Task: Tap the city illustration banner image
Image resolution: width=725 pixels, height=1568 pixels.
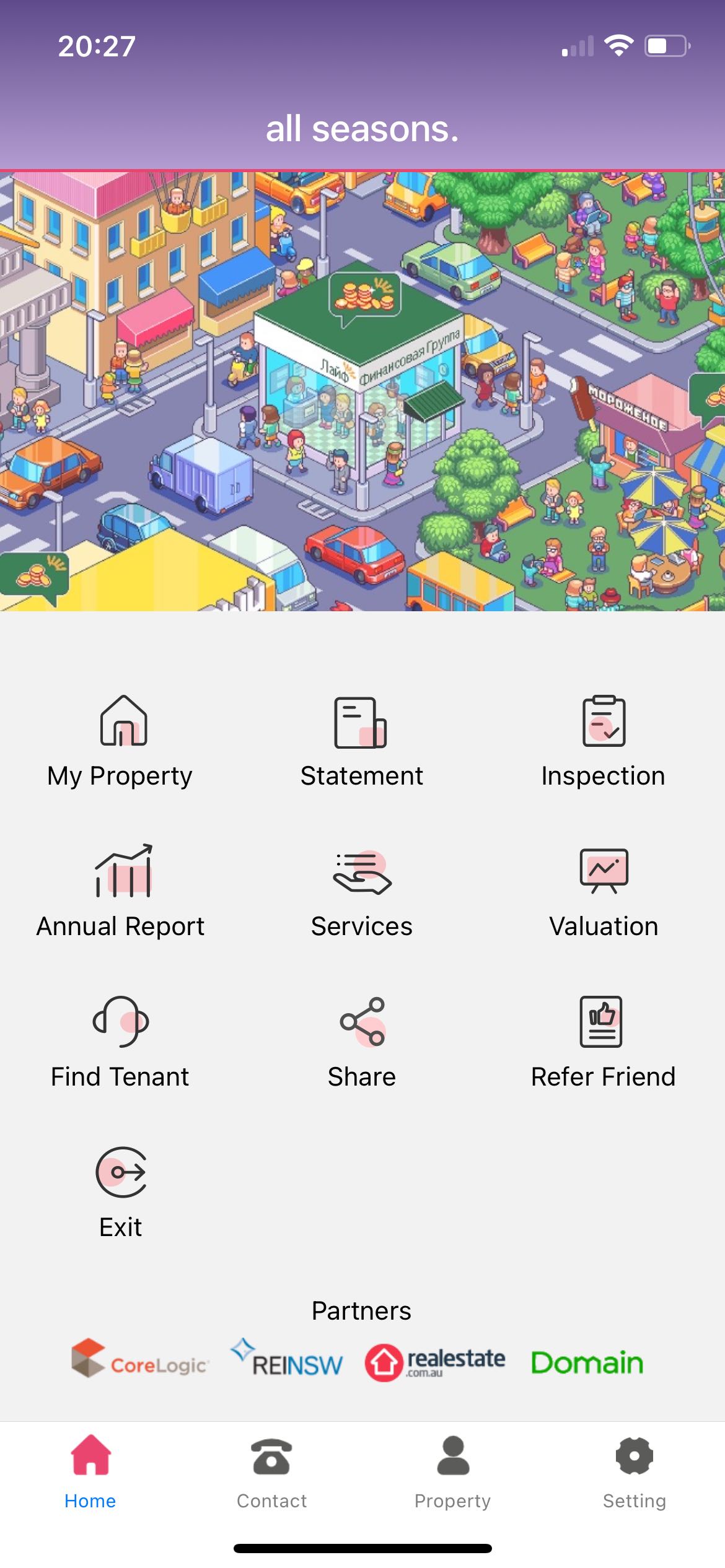Action: 362,390
